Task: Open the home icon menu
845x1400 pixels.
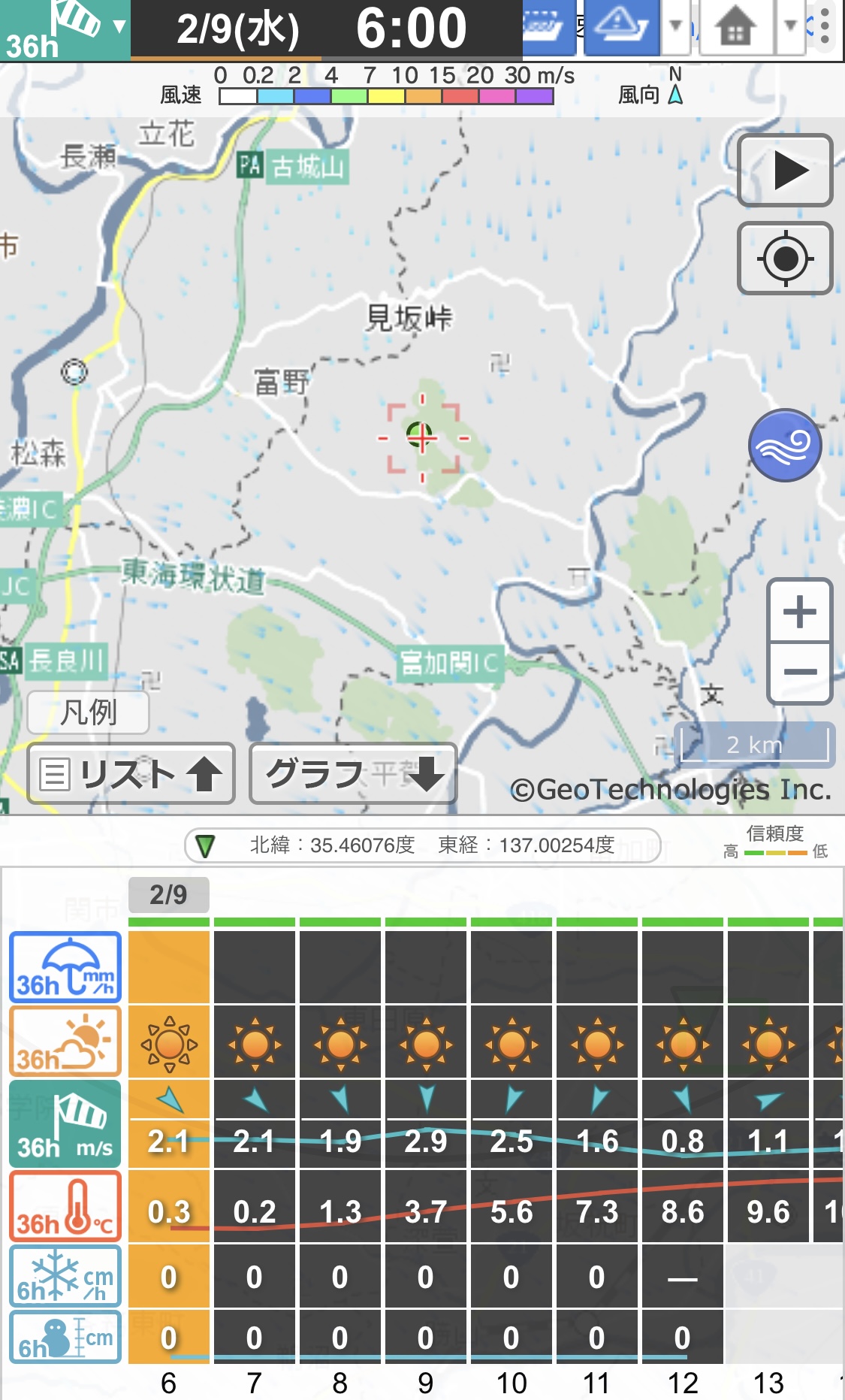Action: (x=736, y=27)
